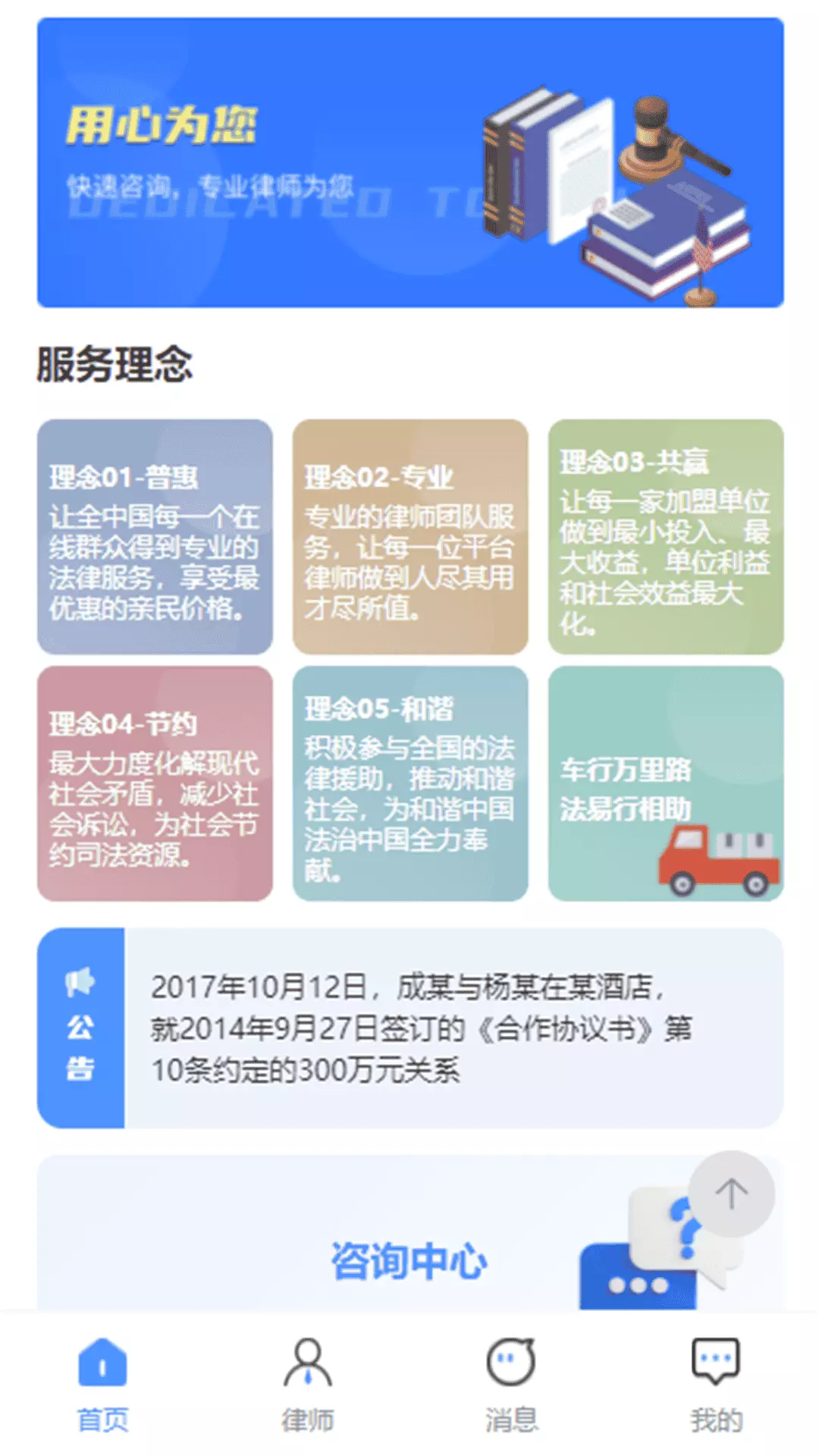Open the 咨询中心 banner
Screen dimensions: 819x1456
click(410, 1233)
